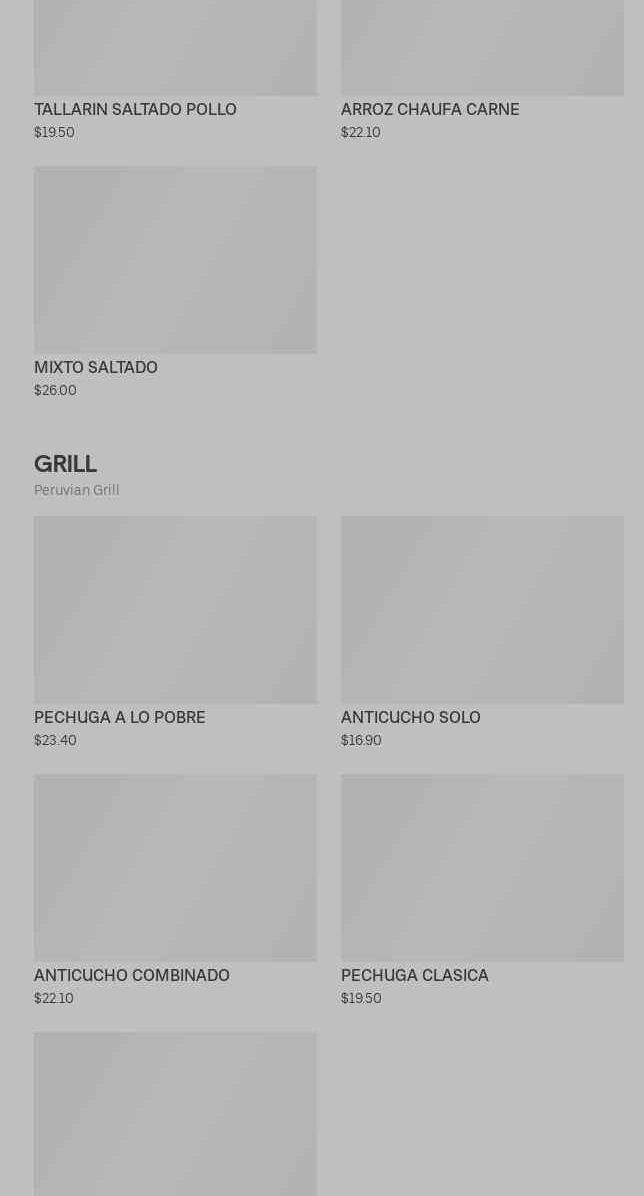Open the Tallarin Saltado Pollo item
This screenshot has width=644, height=1196.
[x=135, y=109]
